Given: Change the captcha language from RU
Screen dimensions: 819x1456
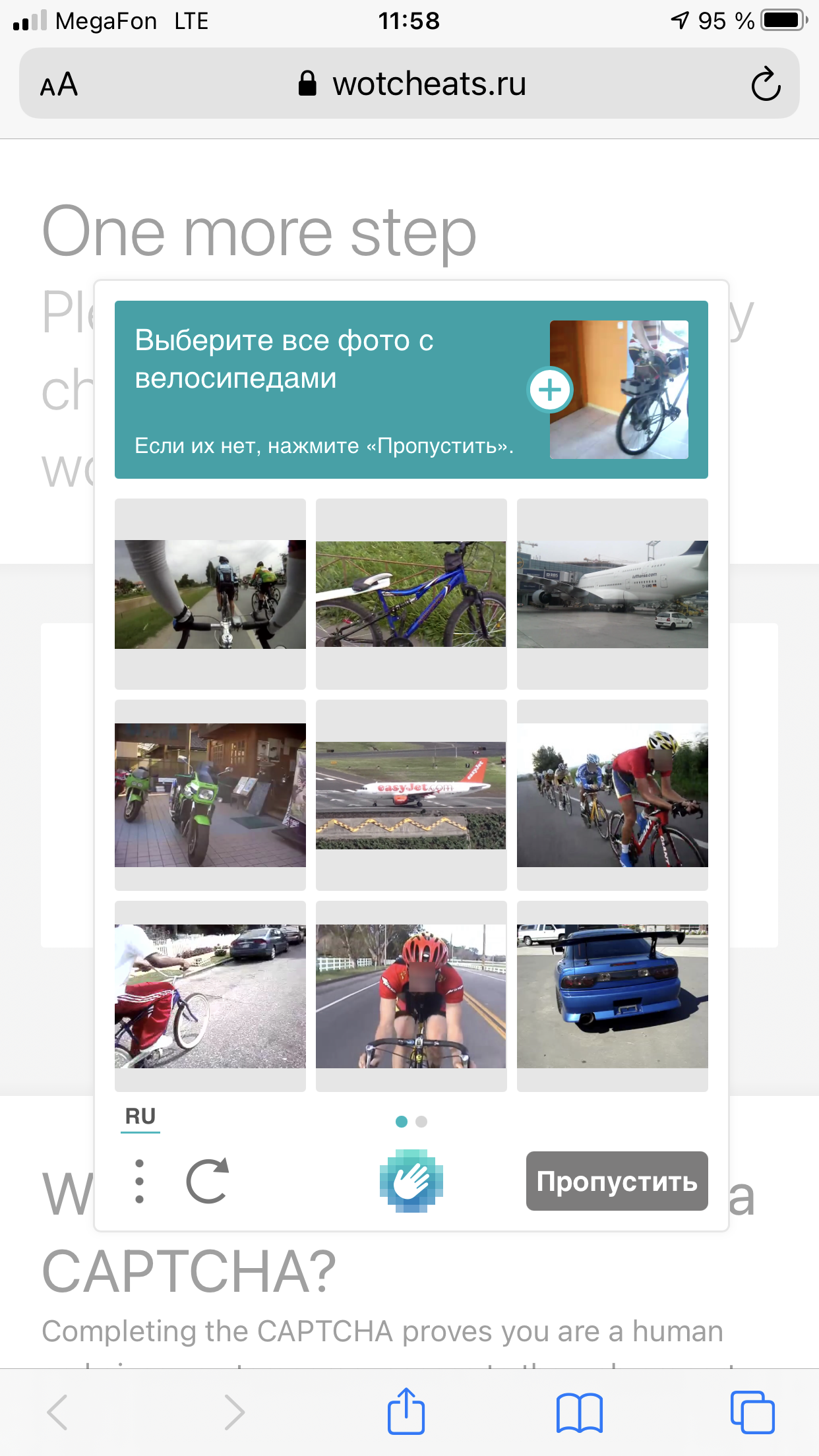Looking at the screenshot, I should click(140, 1116).
